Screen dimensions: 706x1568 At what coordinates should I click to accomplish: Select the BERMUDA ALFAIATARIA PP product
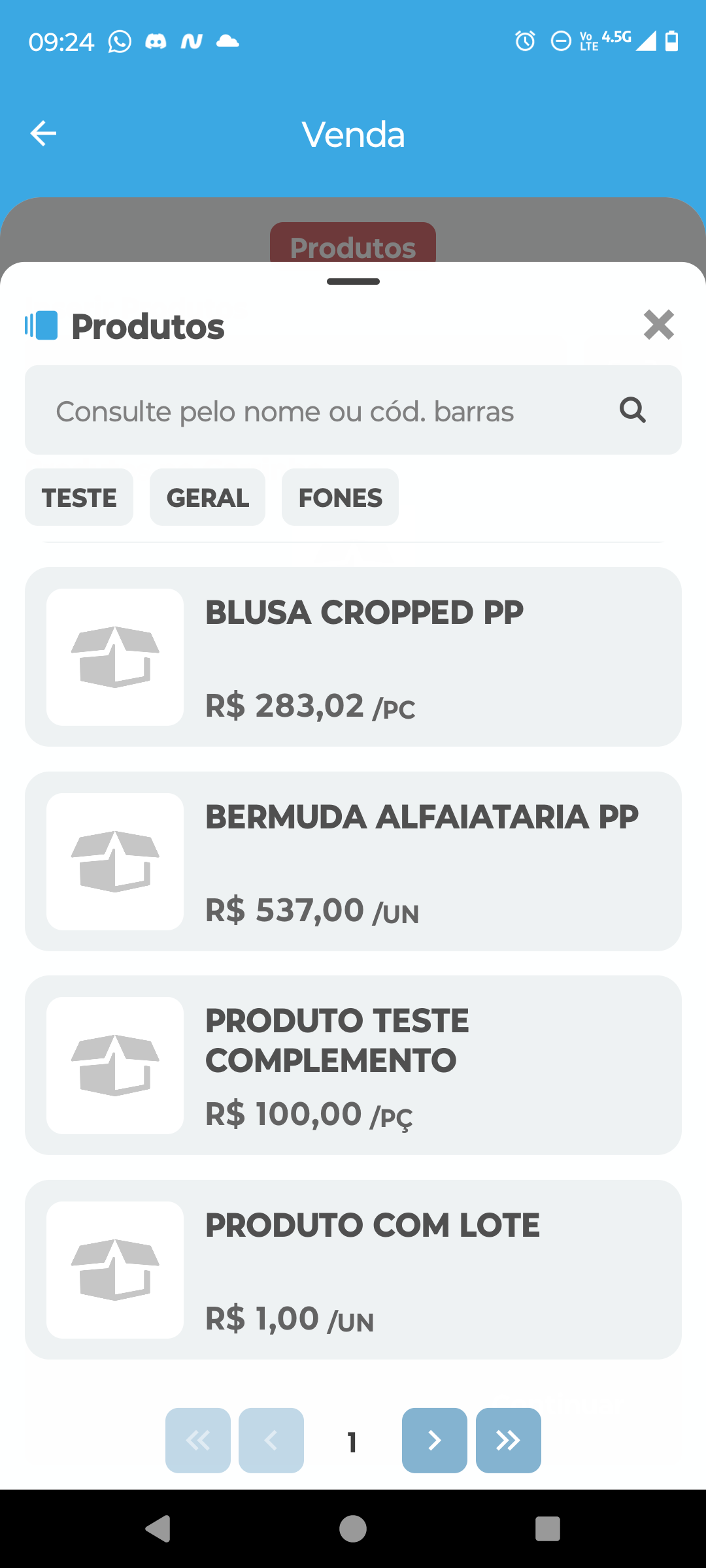353,861
